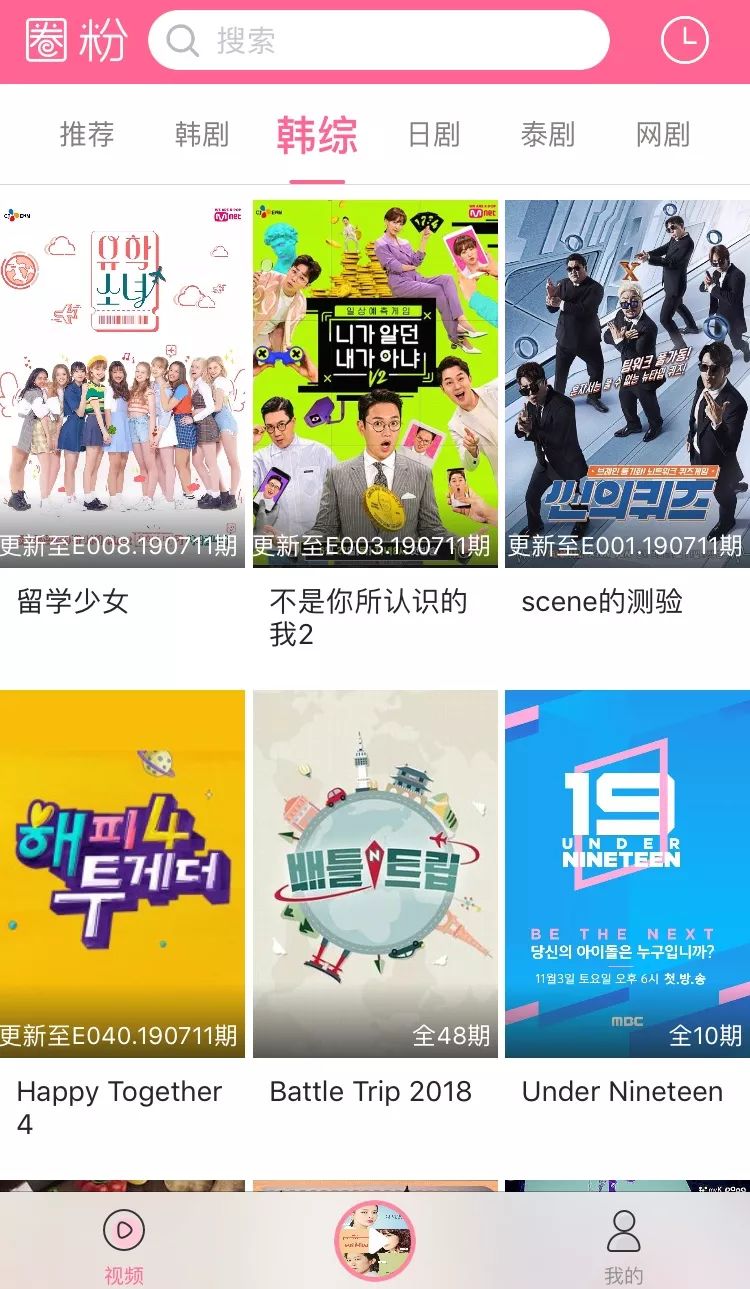Viewport: 750px width, 1289px height.
Task: Open watch history clock icon
Action: 684,41
